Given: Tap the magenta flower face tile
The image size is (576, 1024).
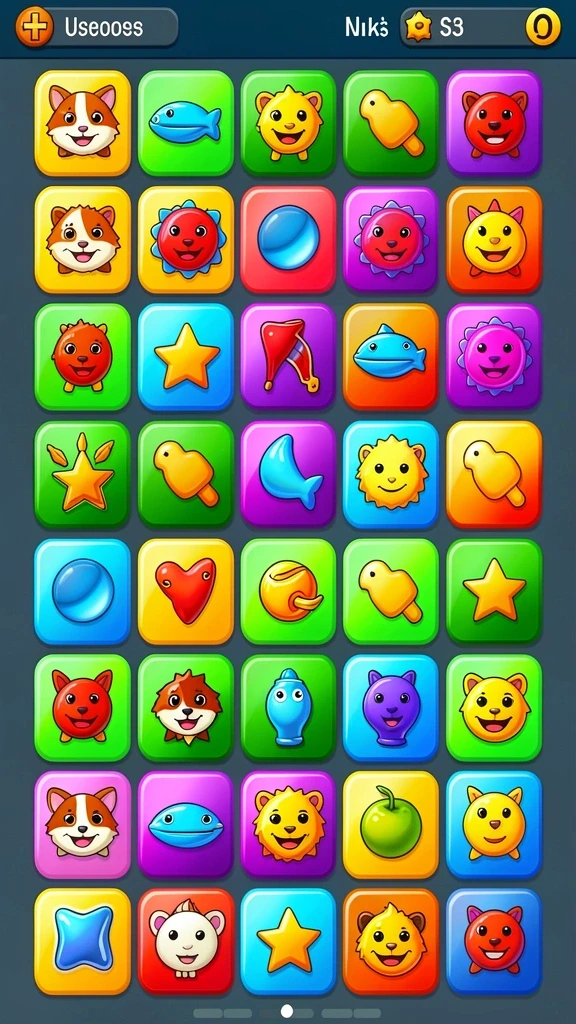Looking at the screenshot, I should (x=494, y=357).
